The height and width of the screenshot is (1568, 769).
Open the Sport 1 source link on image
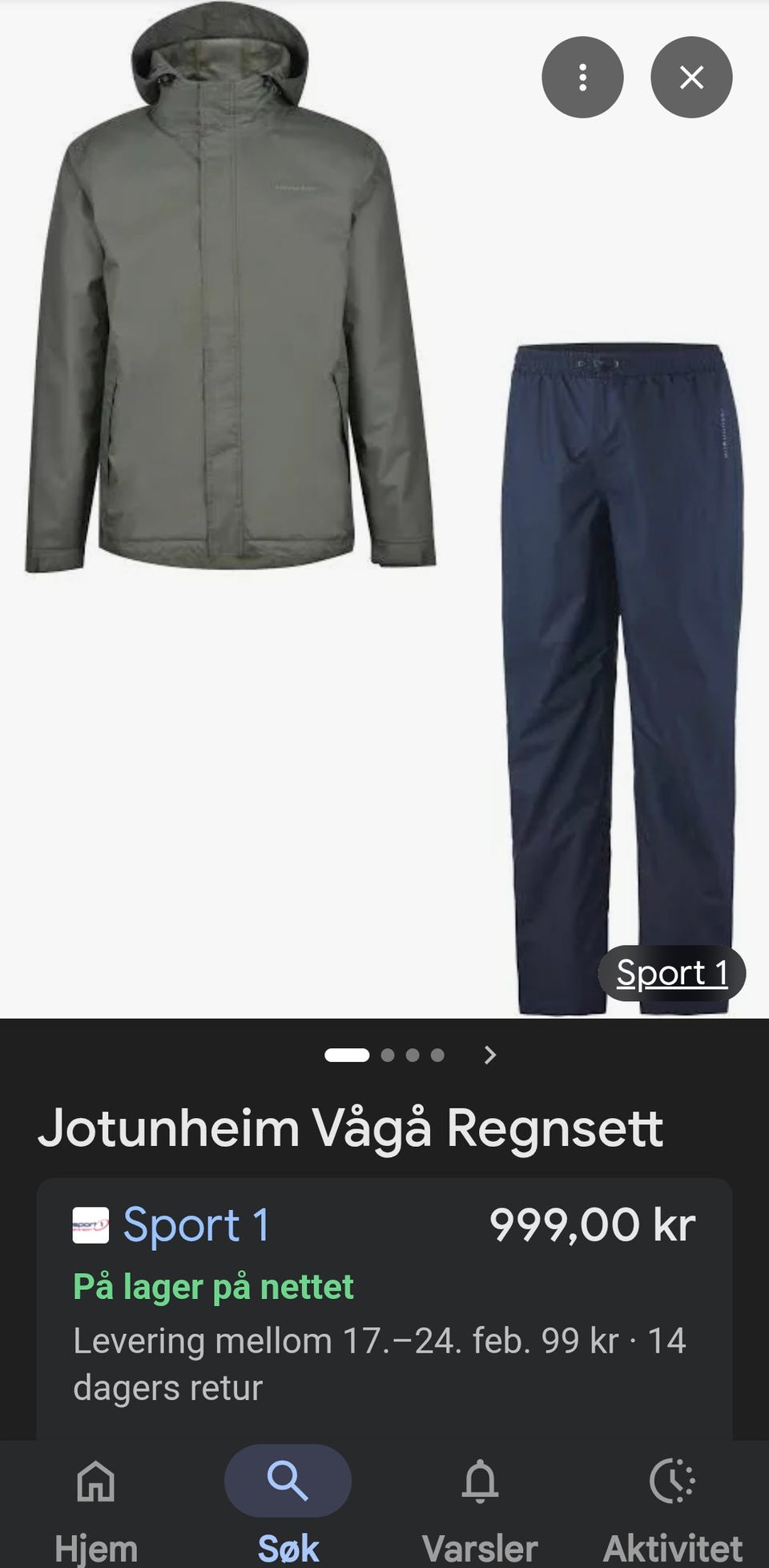click(x=672, y=974)
